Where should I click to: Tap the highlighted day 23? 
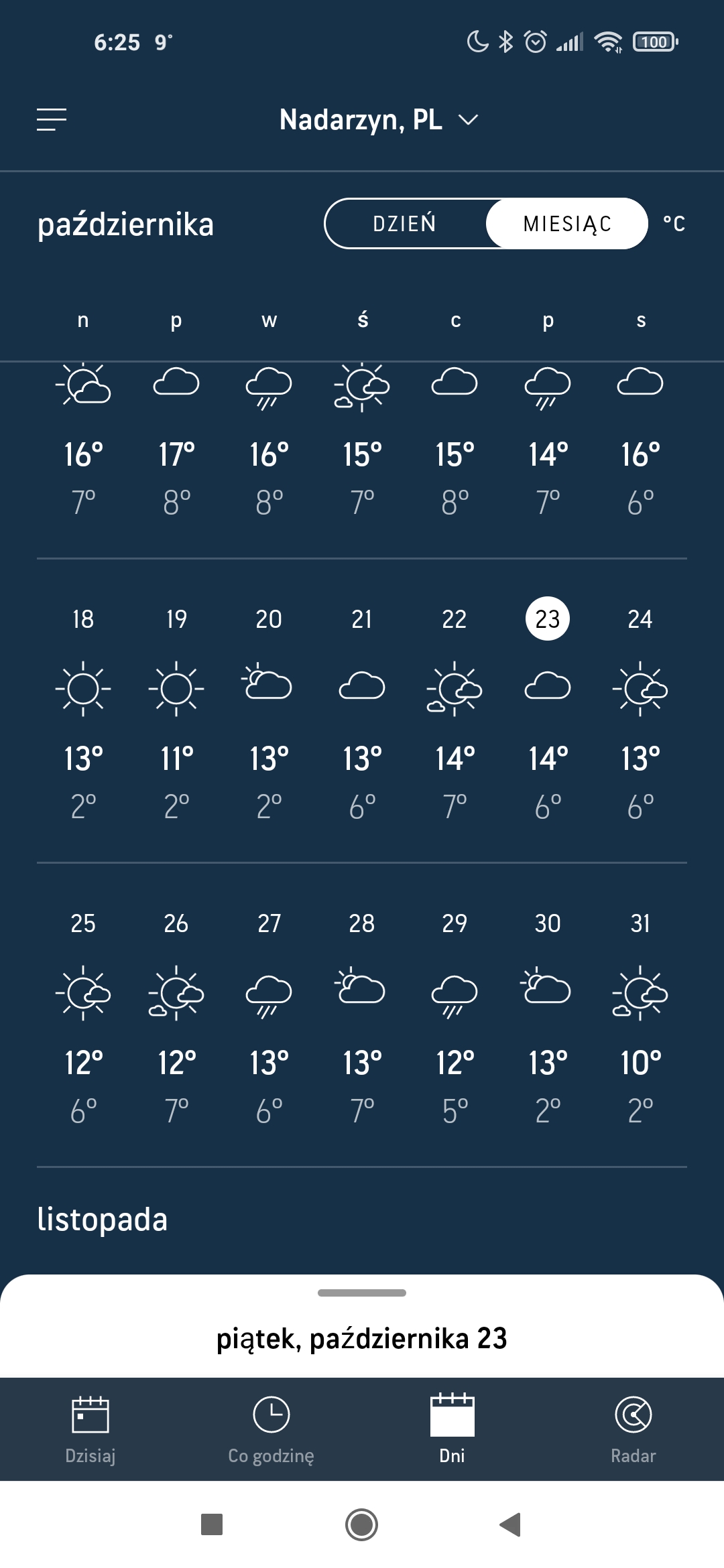click(548, 618)
